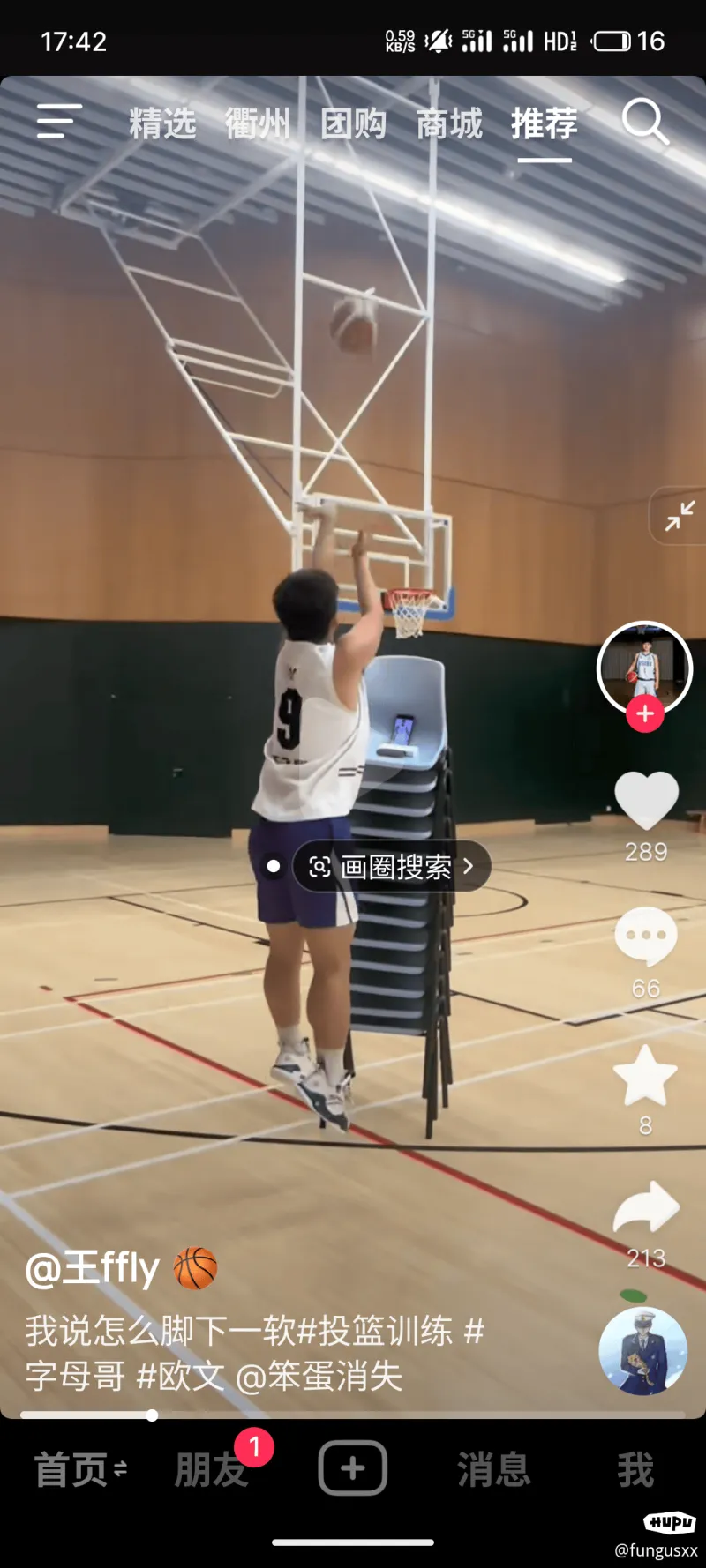The height and width of the screenshot is (1568, 706).
Task: Open the rotating music disc
Action: pyautogui.click(x=642, y=1350)
